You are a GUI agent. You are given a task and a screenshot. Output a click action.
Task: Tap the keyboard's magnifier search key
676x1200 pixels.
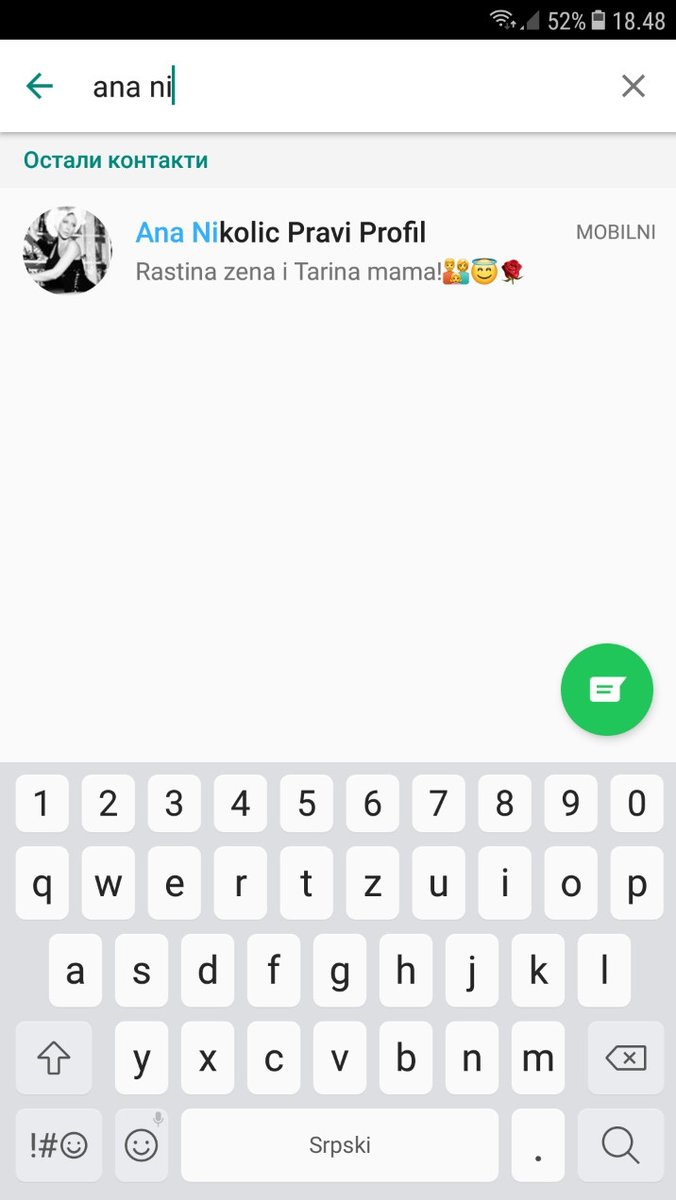[x=620, y=1145]
